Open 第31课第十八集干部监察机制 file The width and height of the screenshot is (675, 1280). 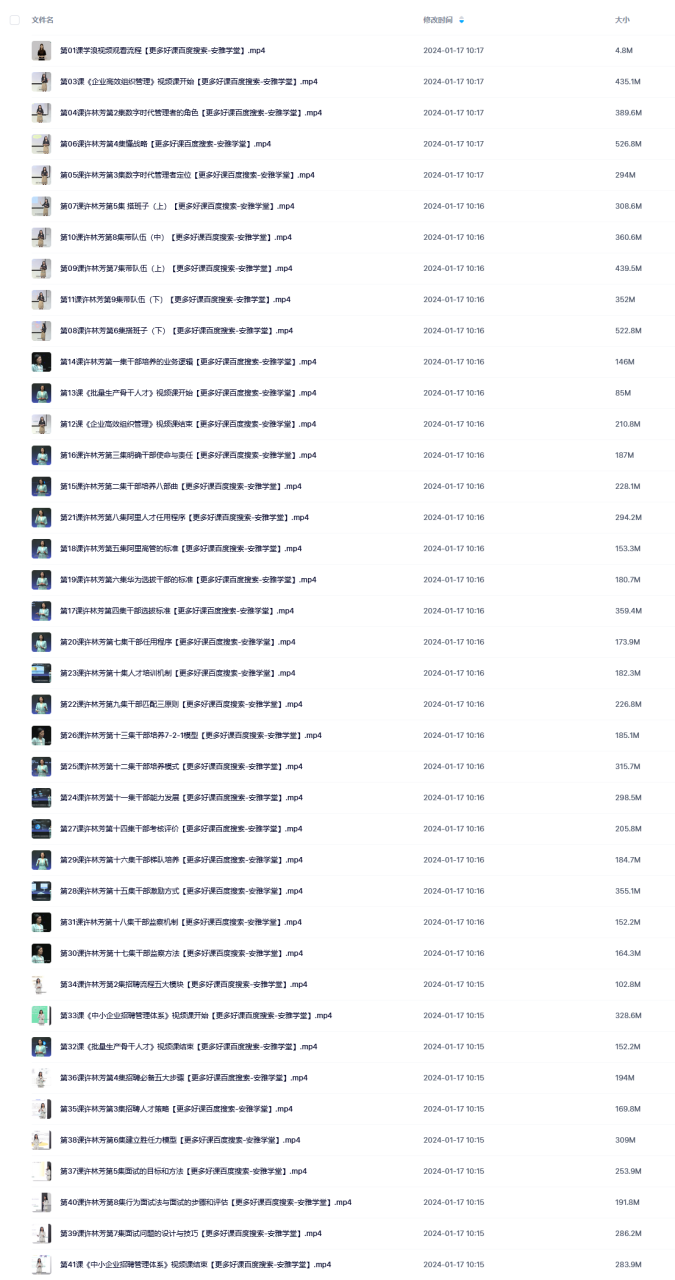pyautogui.click(x=181, y=922)
